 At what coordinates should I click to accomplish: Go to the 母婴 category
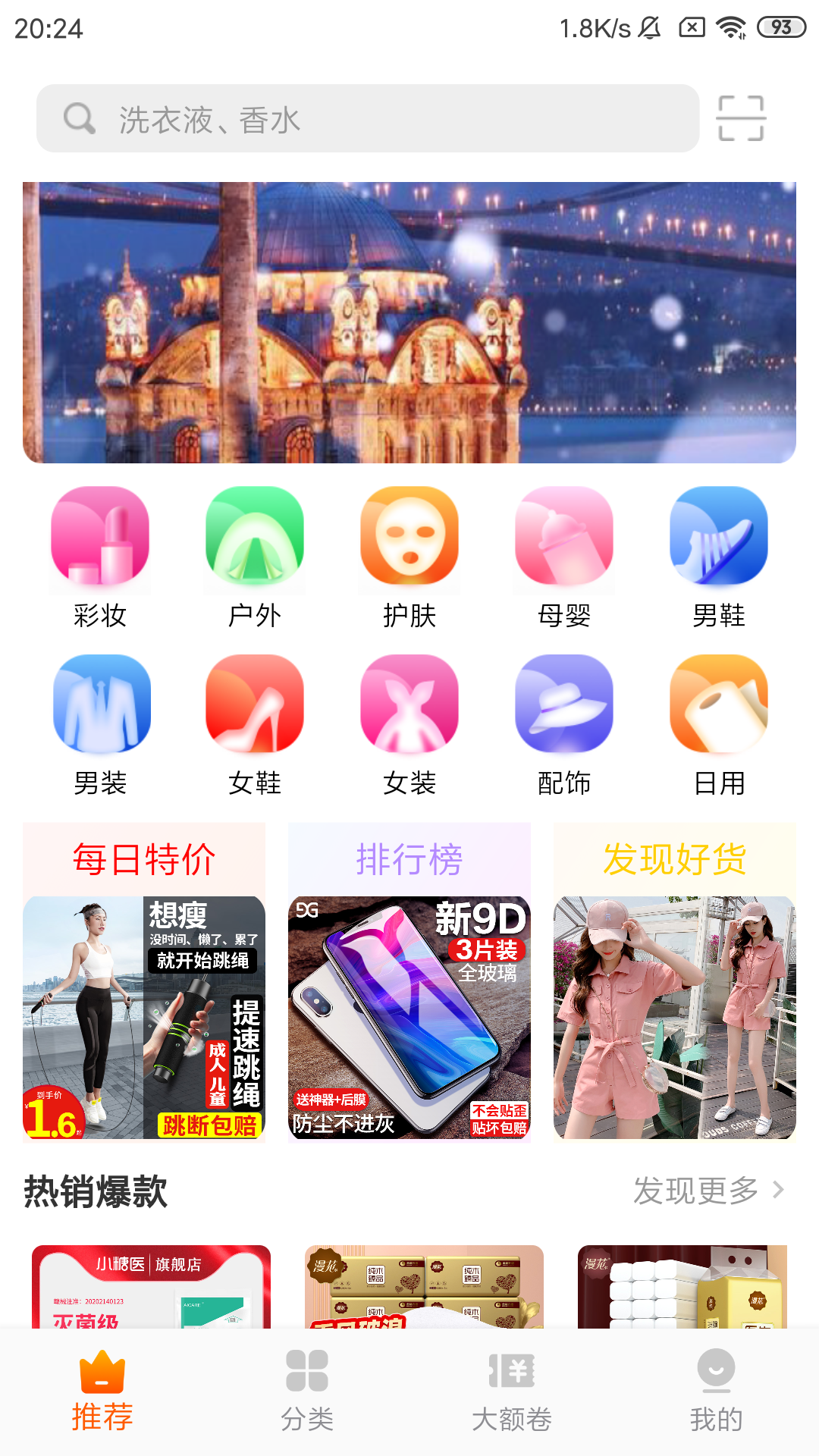pyautogui.click(x=564, y=557)
